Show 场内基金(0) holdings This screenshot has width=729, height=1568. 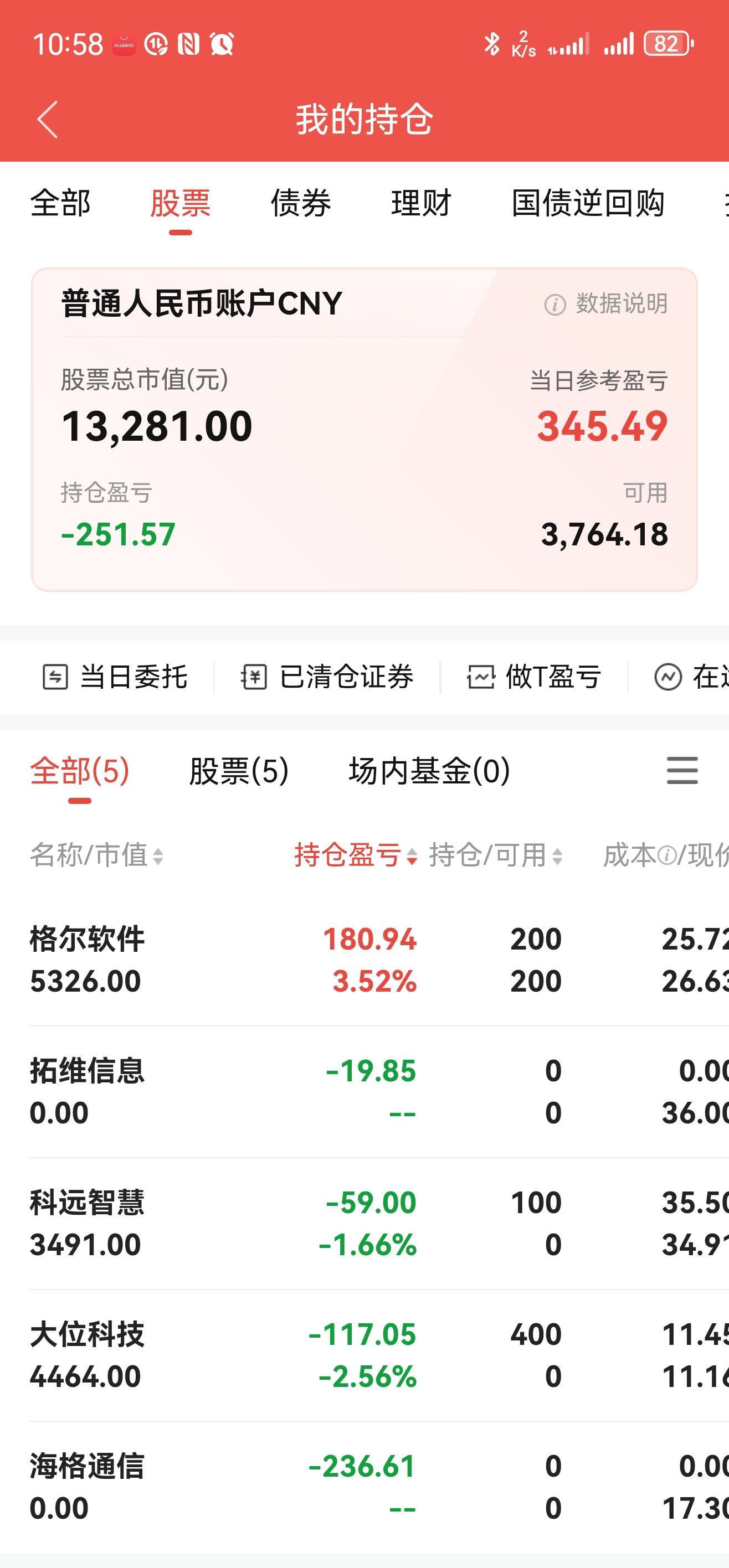(x=429, y=771)
